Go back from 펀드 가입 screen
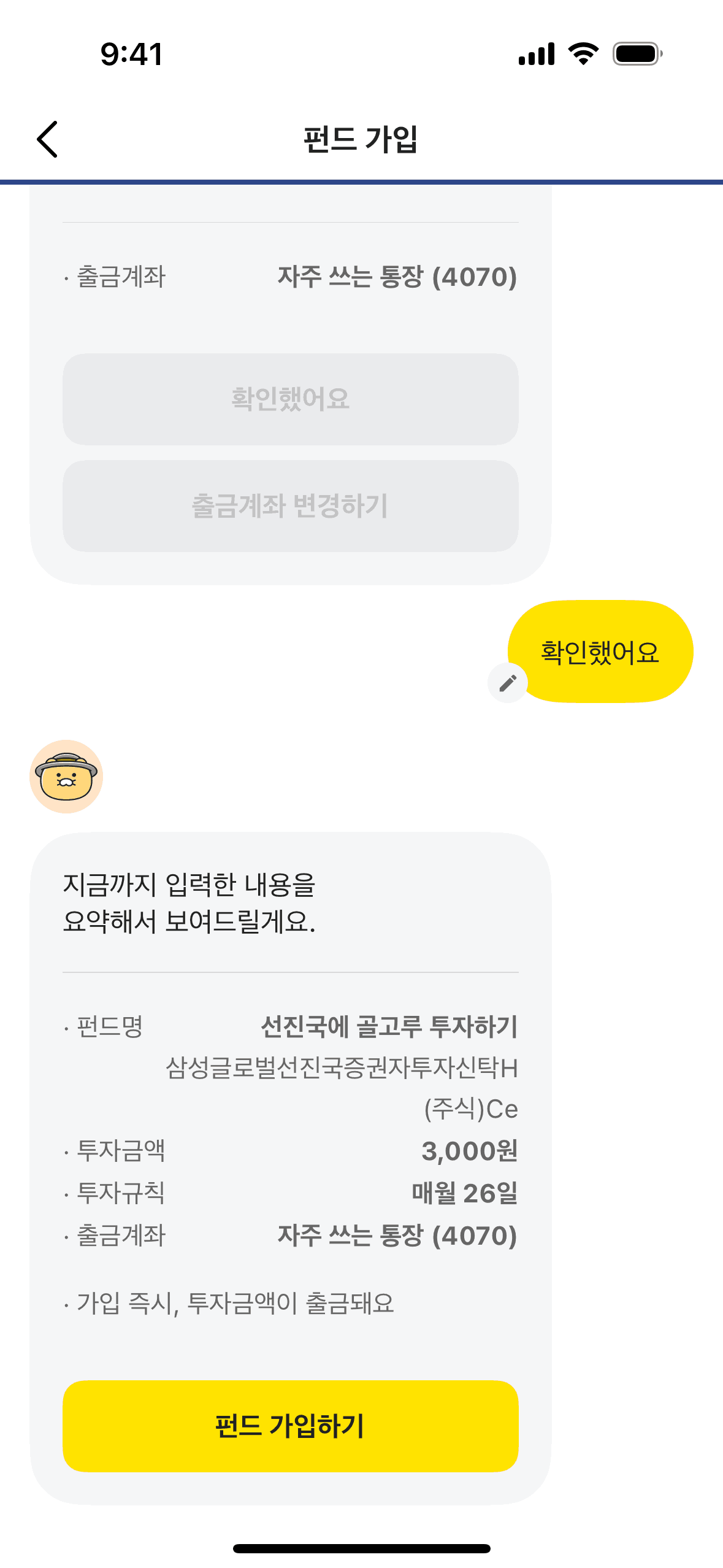 click(x=47, y=139)
